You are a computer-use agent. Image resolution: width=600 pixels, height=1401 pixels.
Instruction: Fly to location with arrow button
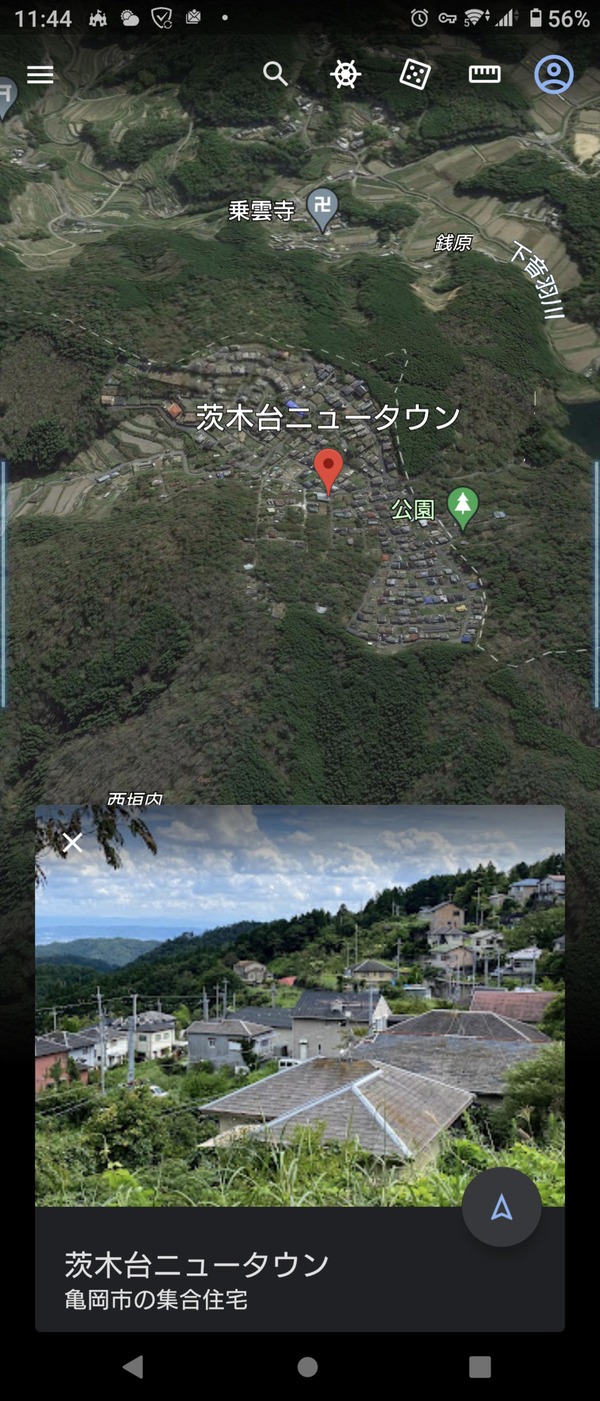(x=501, y=1207)
